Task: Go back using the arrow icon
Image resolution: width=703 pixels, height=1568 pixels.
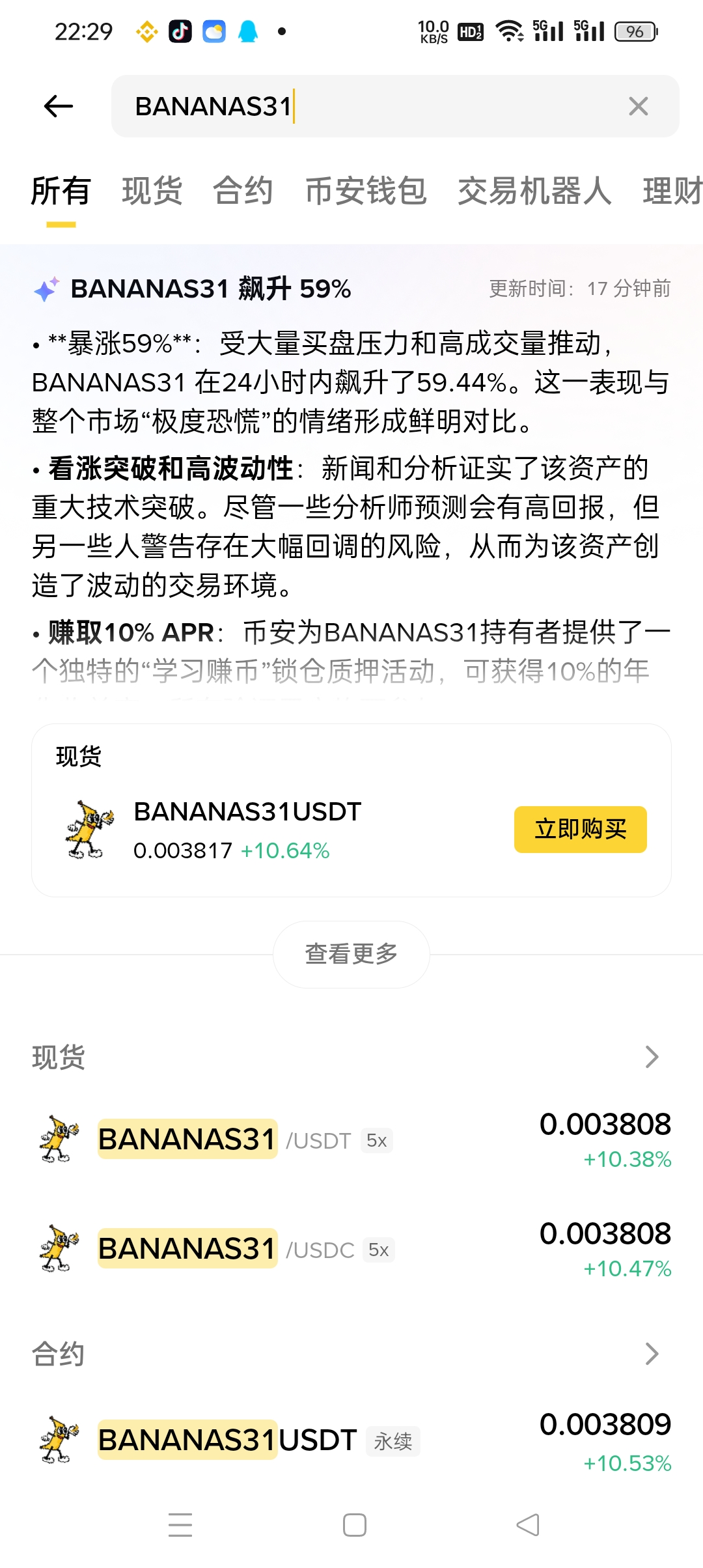Action: 59,106
